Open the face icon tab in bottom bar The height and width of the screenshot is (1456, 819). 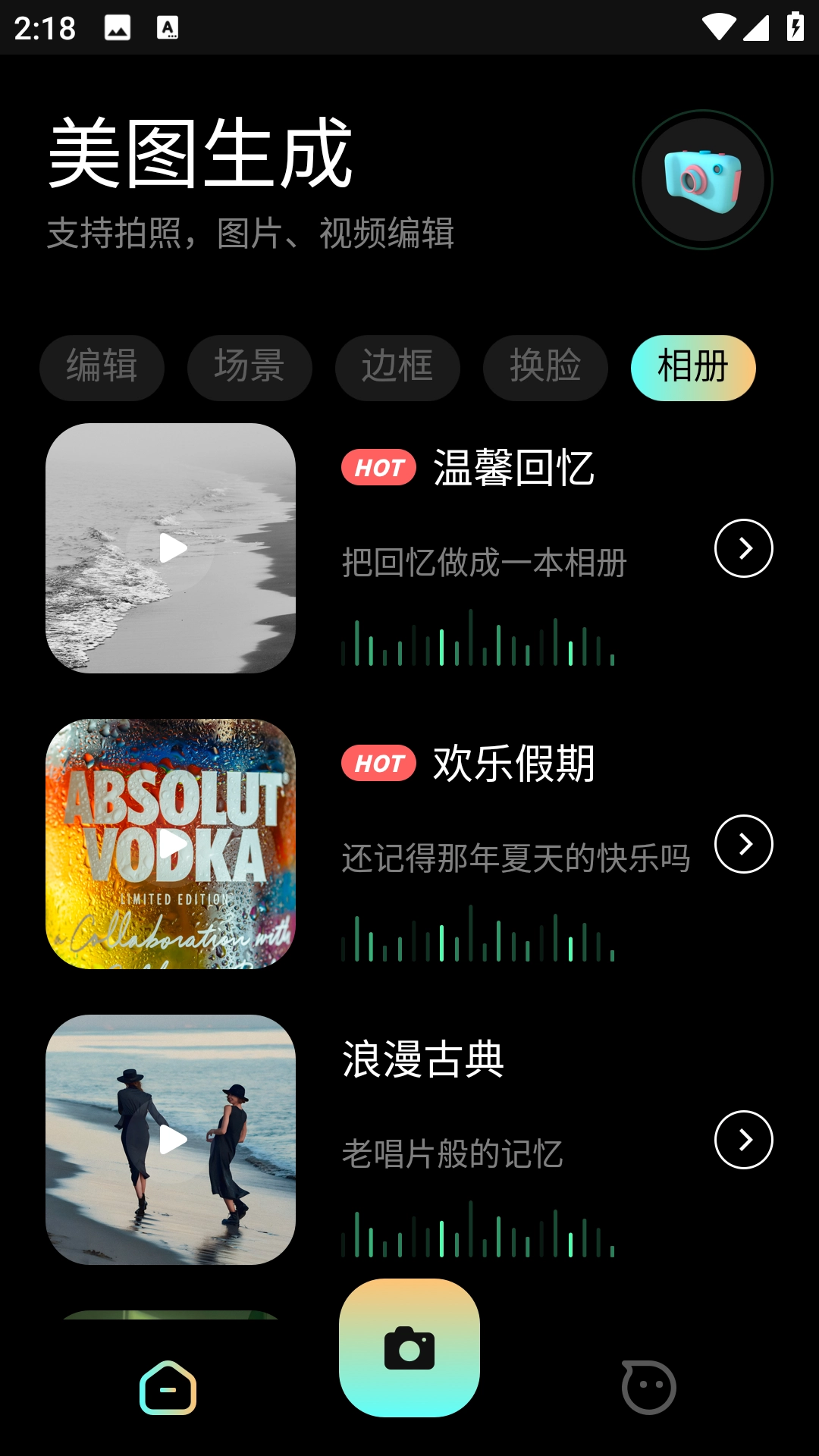tap(648, 1388)
